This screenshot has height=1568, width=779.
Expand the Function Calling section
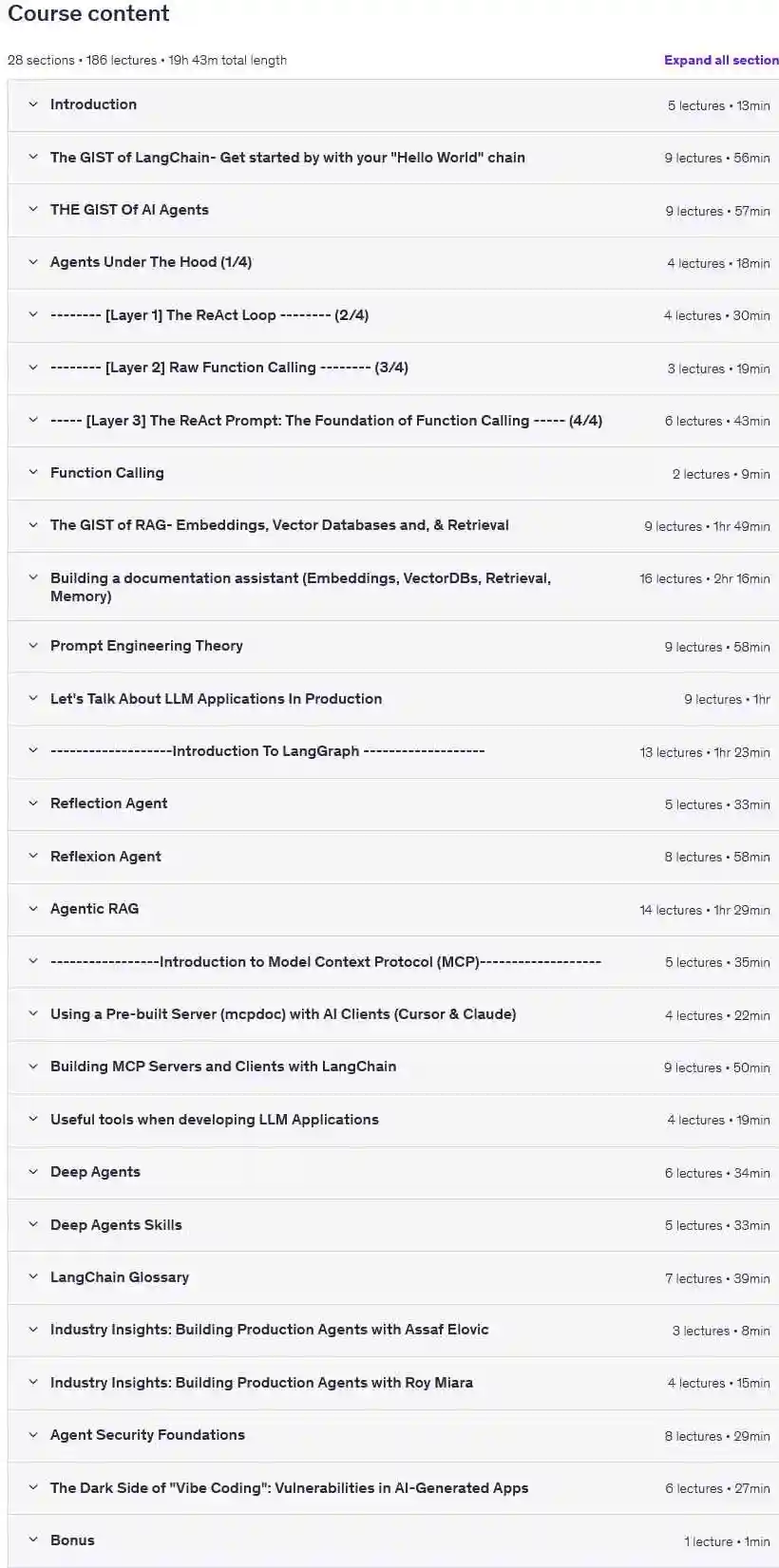click(x=393, y=473)
